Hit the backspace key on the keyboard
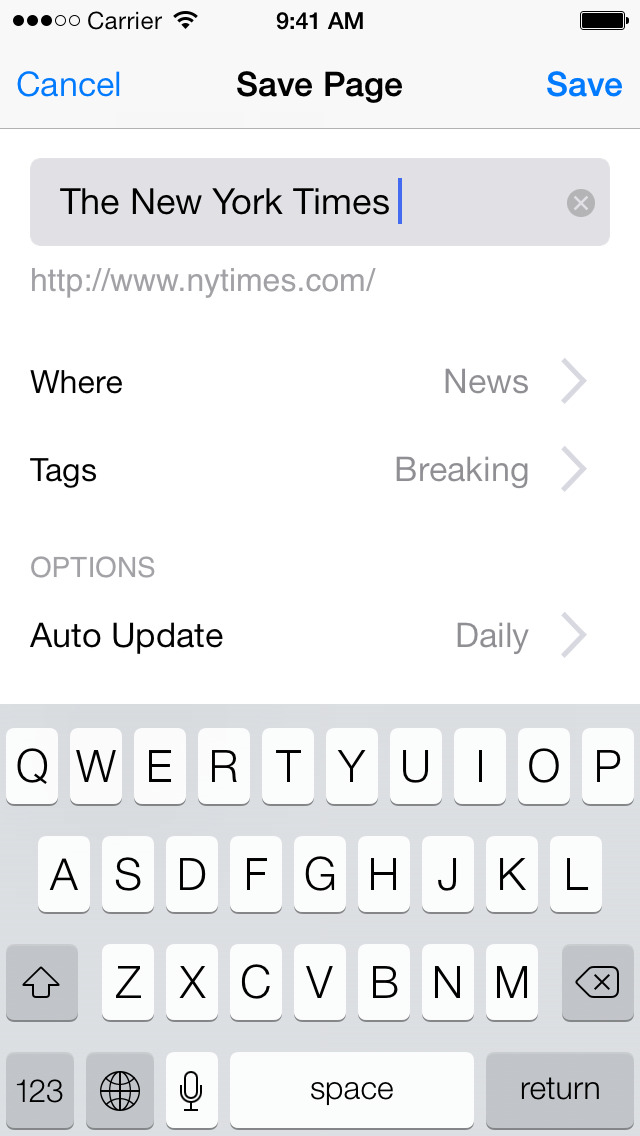Viewport: 640px width, 1136px height. (x=597, y=983)
